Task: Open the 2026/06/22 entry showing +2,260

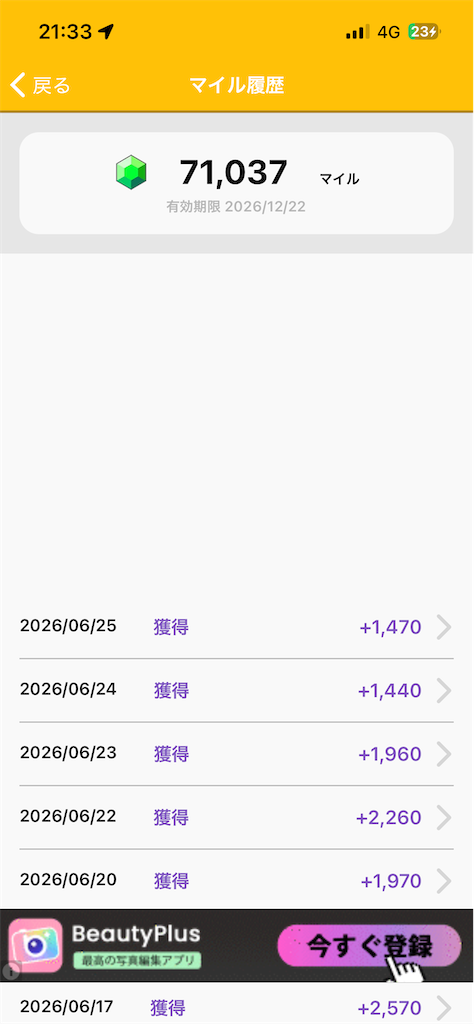Action: tap(236, 817)
